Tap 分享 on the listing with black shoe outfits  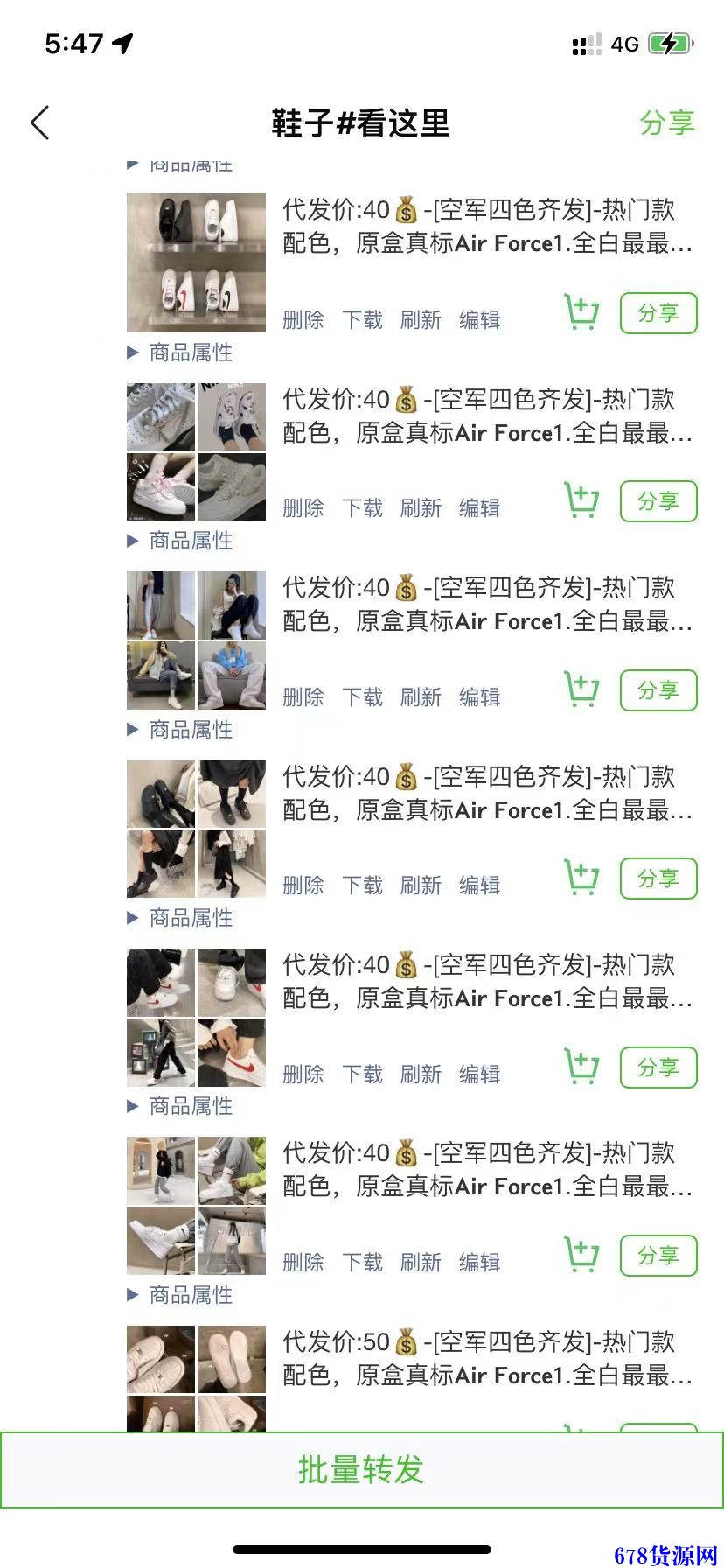click(x=658, y=878)
